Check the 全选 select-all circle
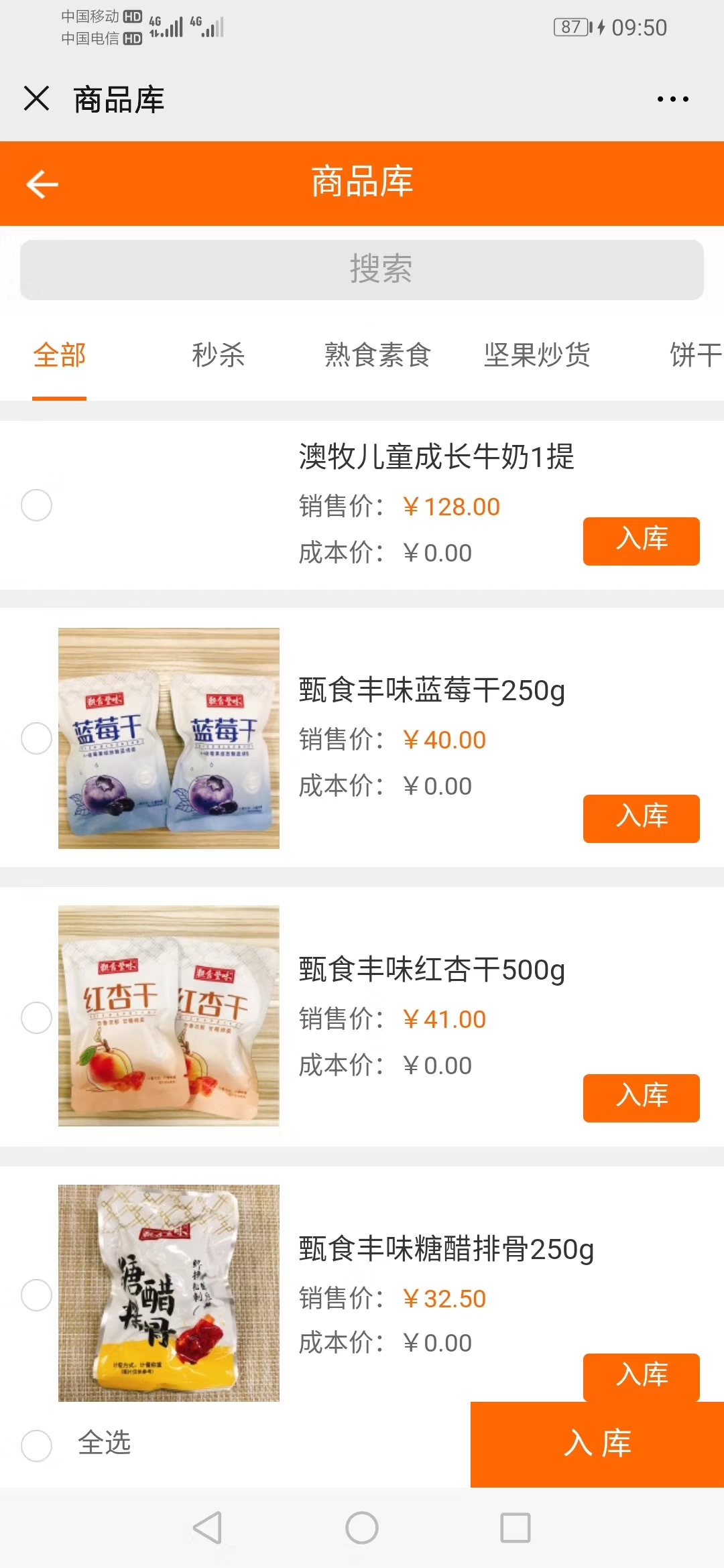Viewport: 724px width, 1568px height. pyautogui.click(x=36, y=1446)
